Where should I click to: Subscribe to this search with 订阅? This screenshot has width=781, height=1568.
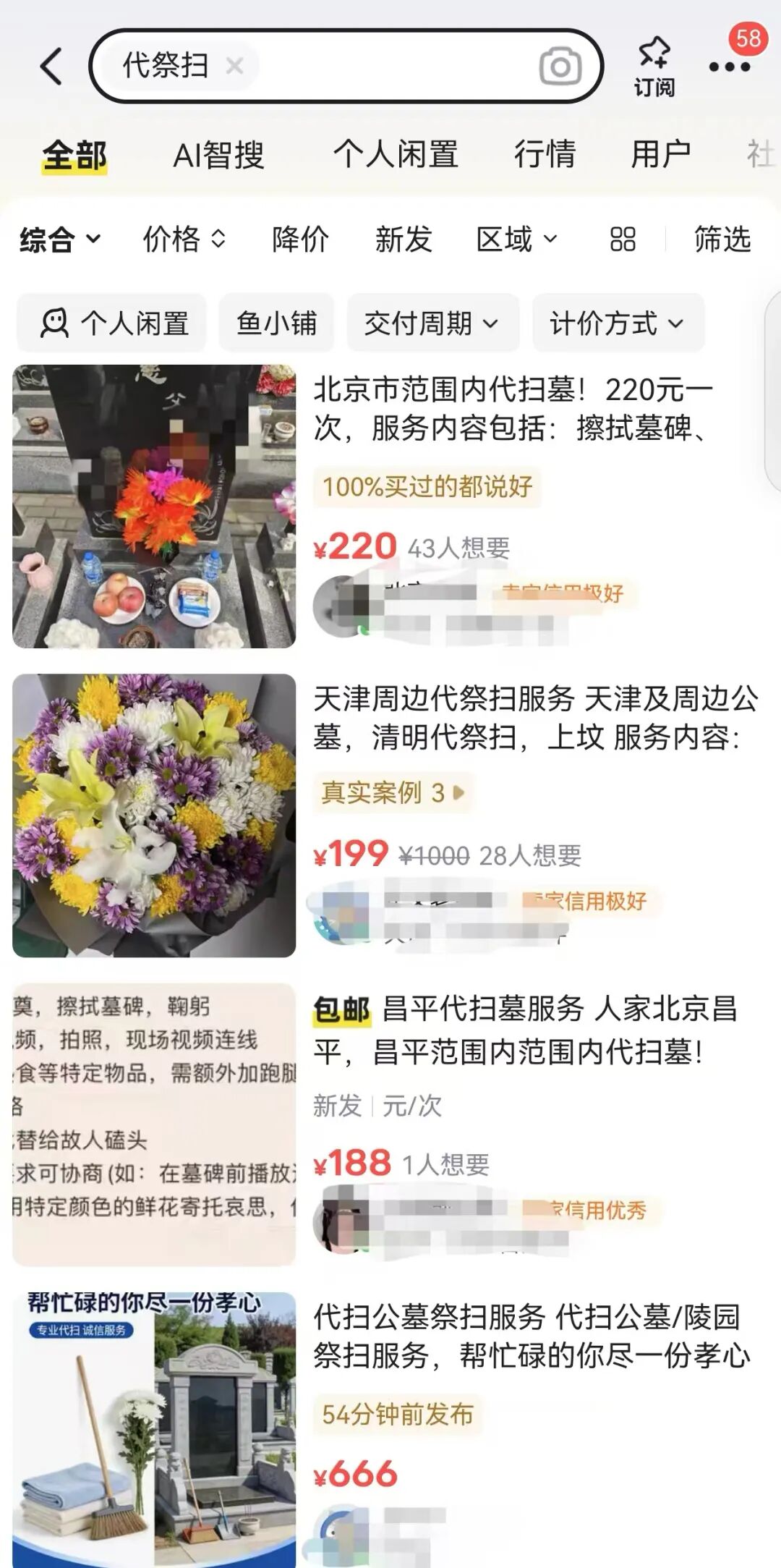(x=654, y=67)
